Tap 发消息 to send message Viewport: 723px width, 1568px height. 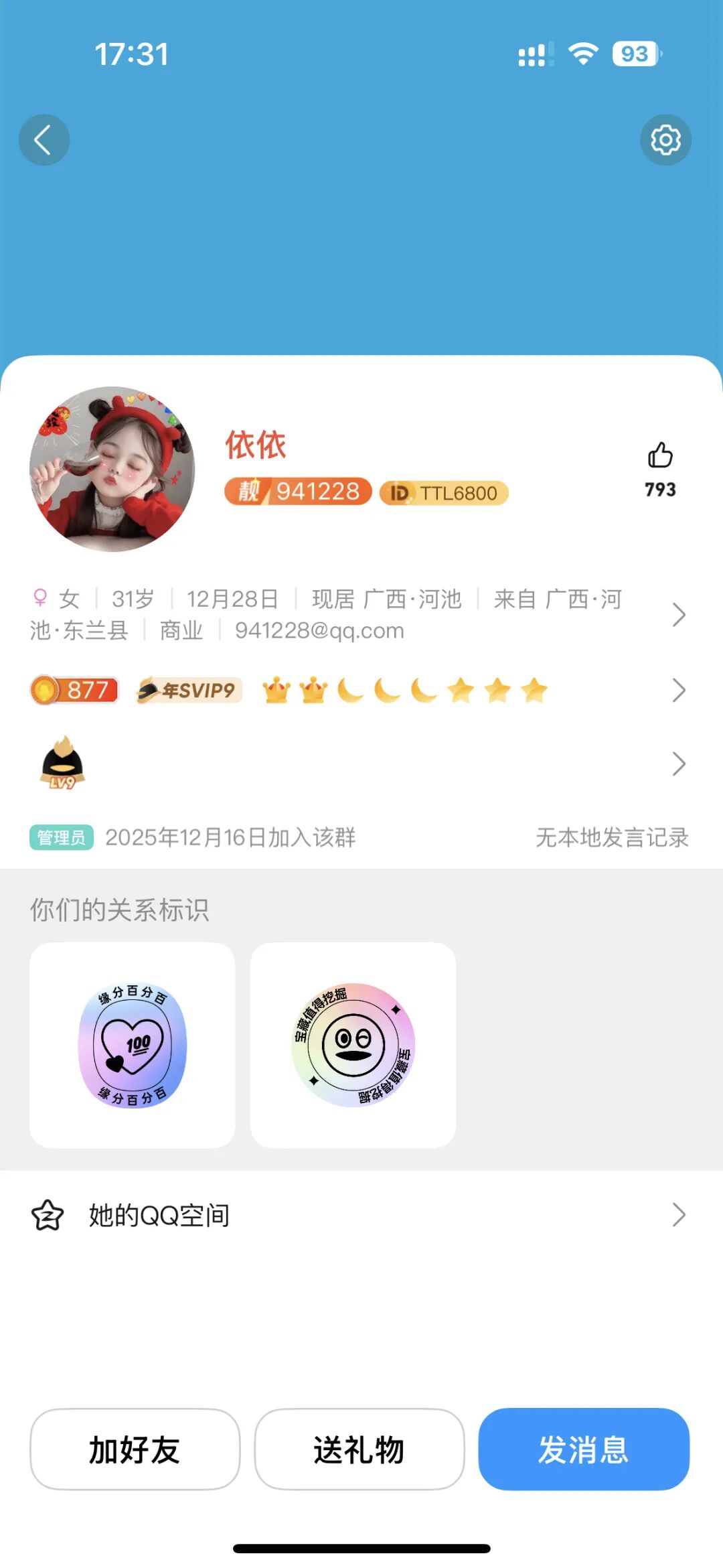click(583, 1449)
